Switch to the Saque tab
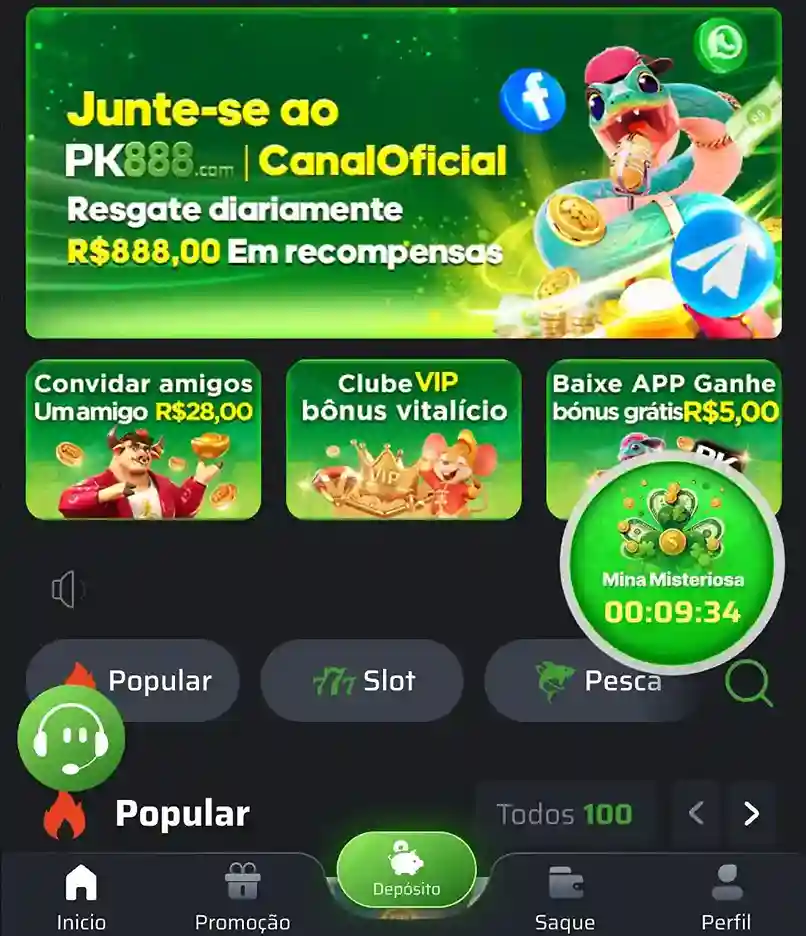Image resolution: width=806 pixels, height=936 pixels. [565, 897]
